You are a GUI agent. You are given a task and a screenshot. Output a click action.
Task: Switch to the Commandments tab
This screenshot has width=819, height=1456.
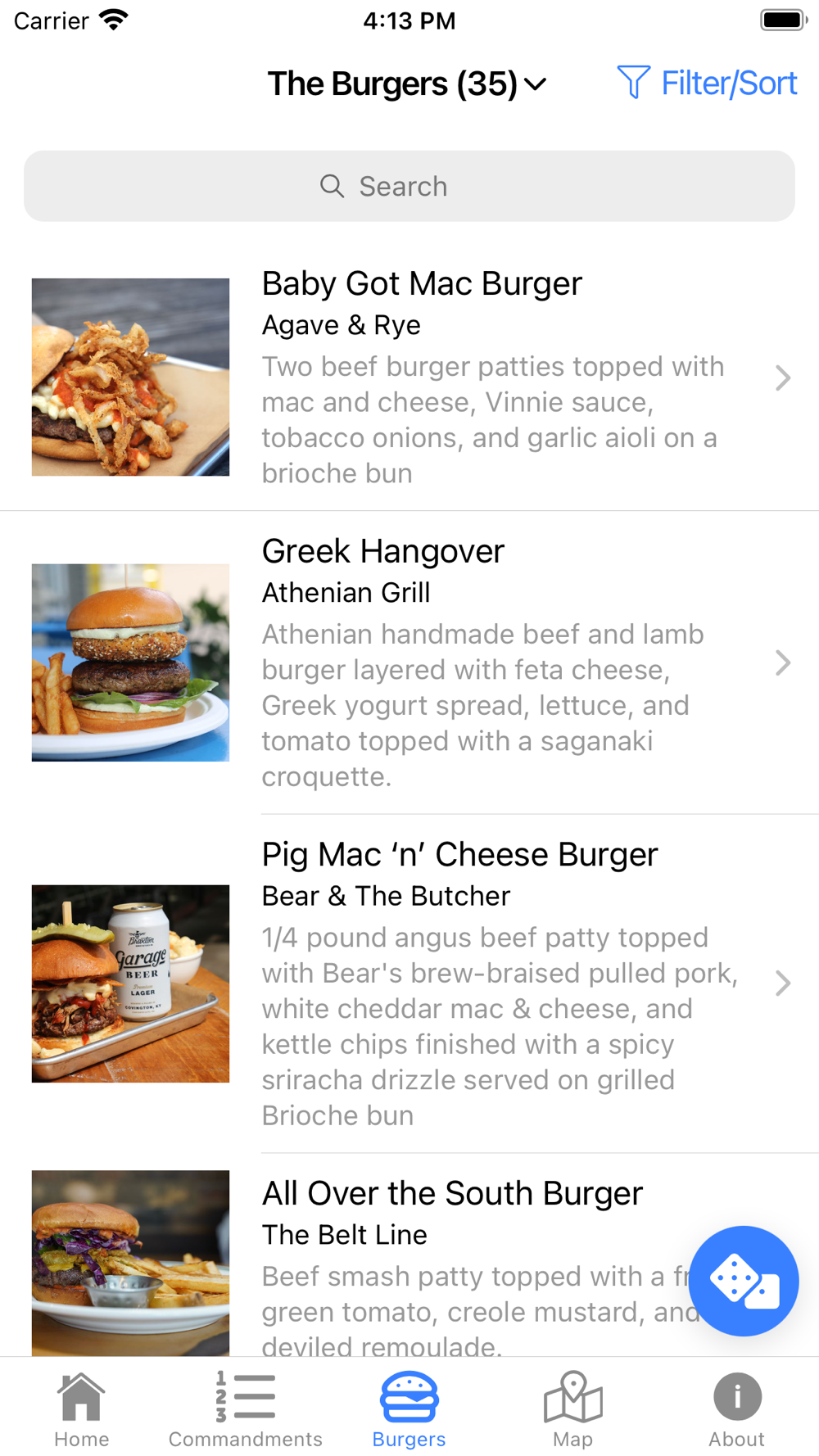tap(246, 1409)
